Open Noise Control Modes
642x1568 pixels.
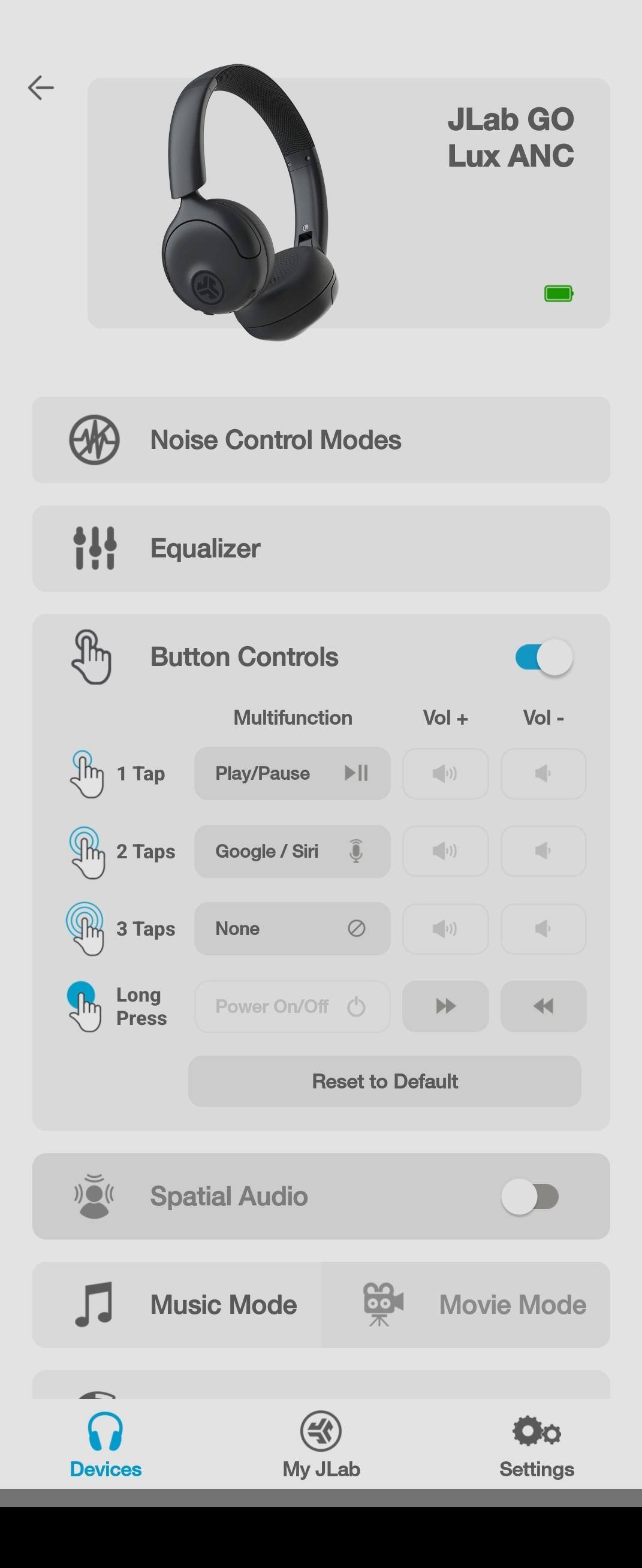click(x=321, y=439)
